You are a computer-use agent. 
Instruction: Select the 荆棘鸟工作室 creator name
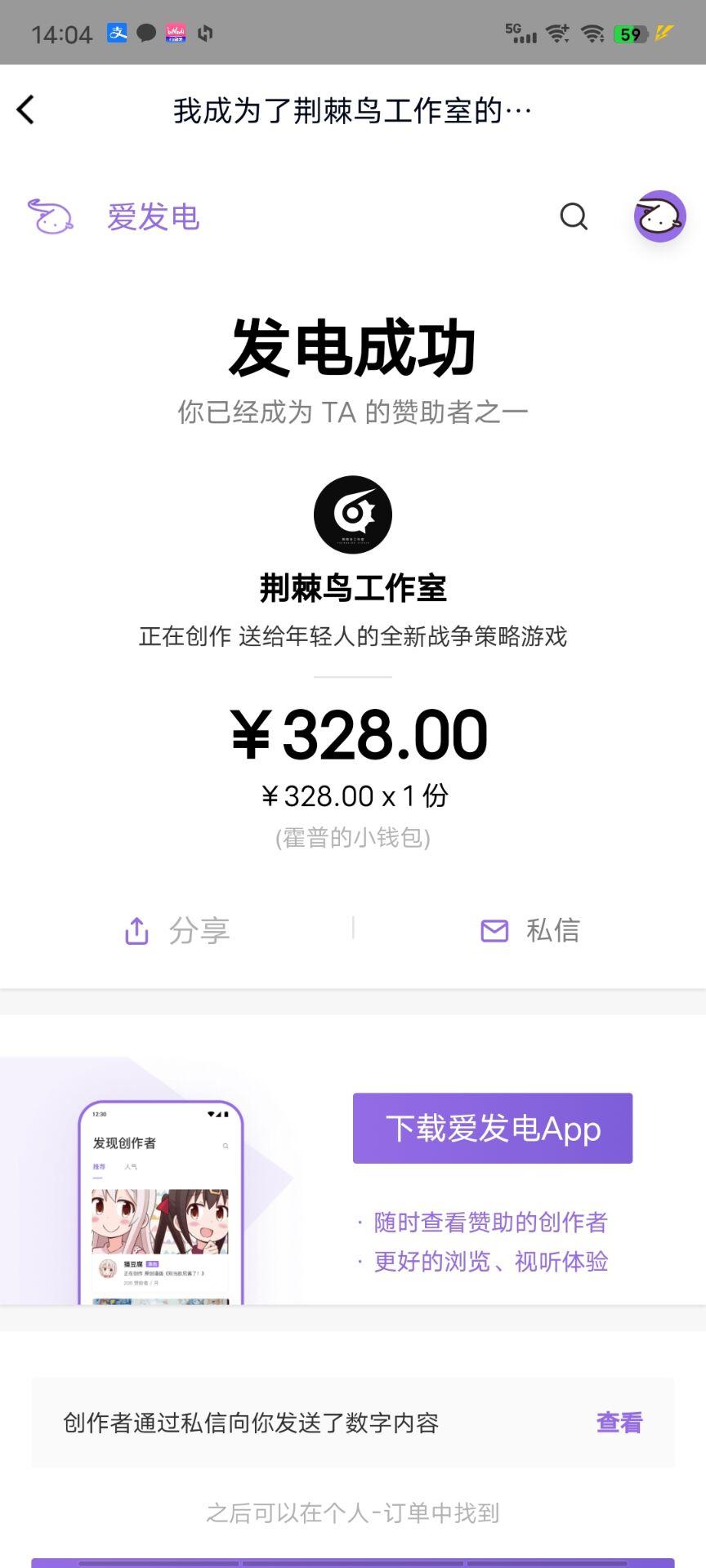[353, 589]
